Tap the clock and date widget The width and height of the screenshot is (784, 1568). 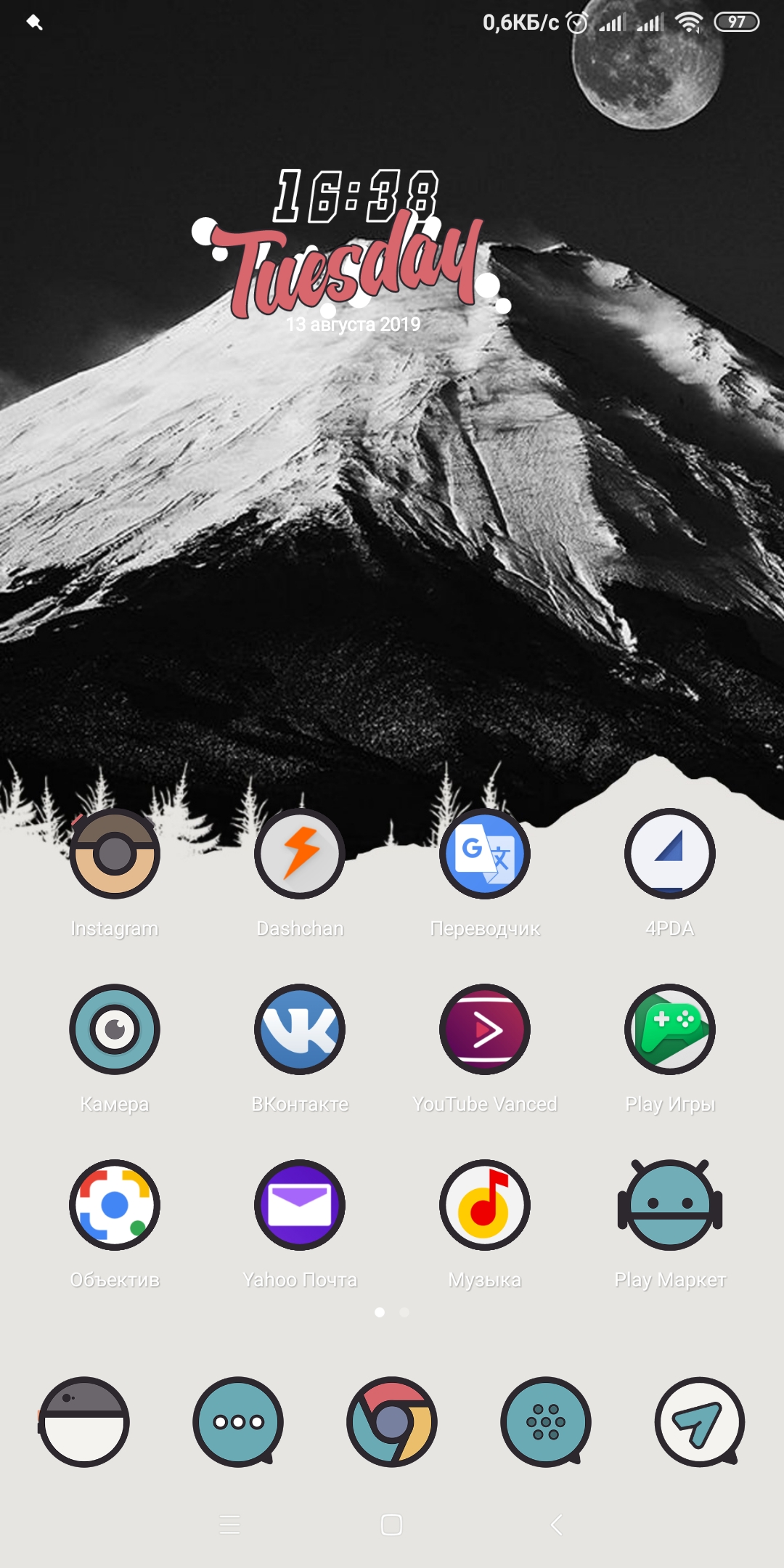click(x=352, y=252)
